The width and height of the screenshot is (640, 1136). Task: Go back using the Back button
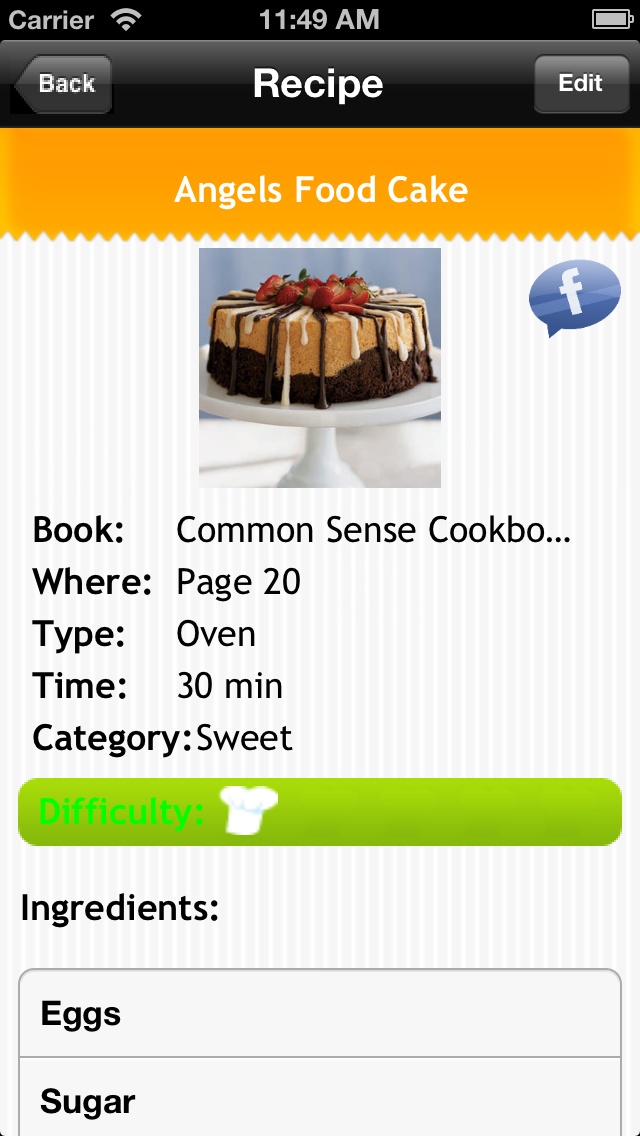click(x=62, y=84)
